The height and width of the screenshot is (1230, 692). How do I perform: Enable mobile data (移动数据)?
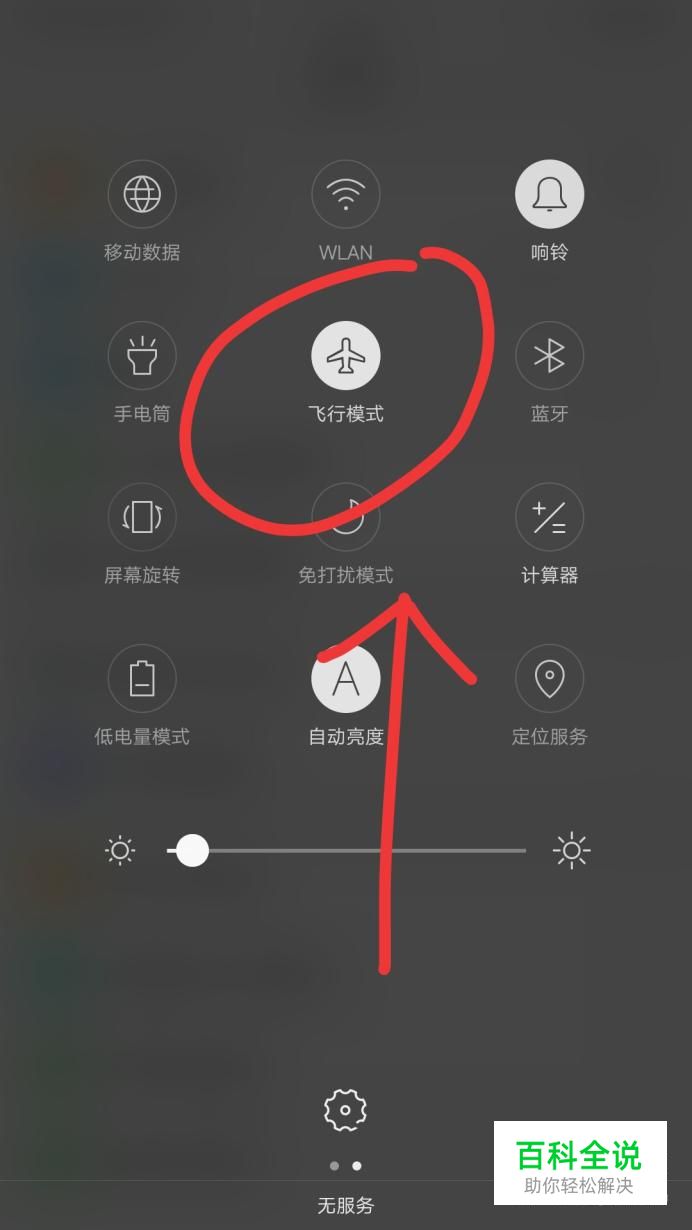tap(142, 194)
